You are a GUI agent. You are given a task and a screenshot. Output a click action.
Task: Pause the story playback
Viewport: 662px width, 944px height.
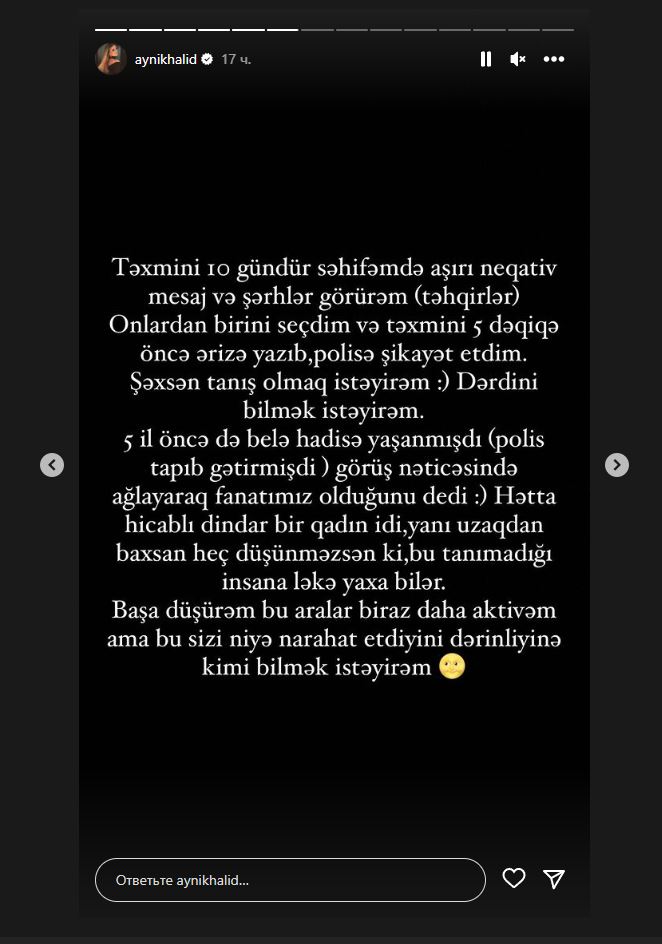(486, 59)
